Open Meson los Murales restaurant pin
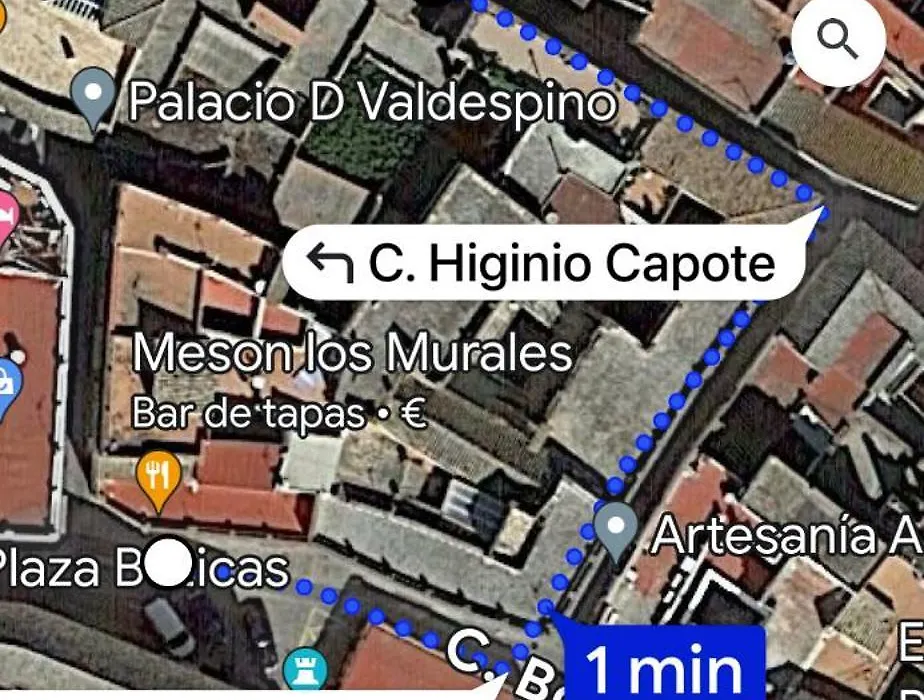924x700 pixels. click(x=158, y=479)
